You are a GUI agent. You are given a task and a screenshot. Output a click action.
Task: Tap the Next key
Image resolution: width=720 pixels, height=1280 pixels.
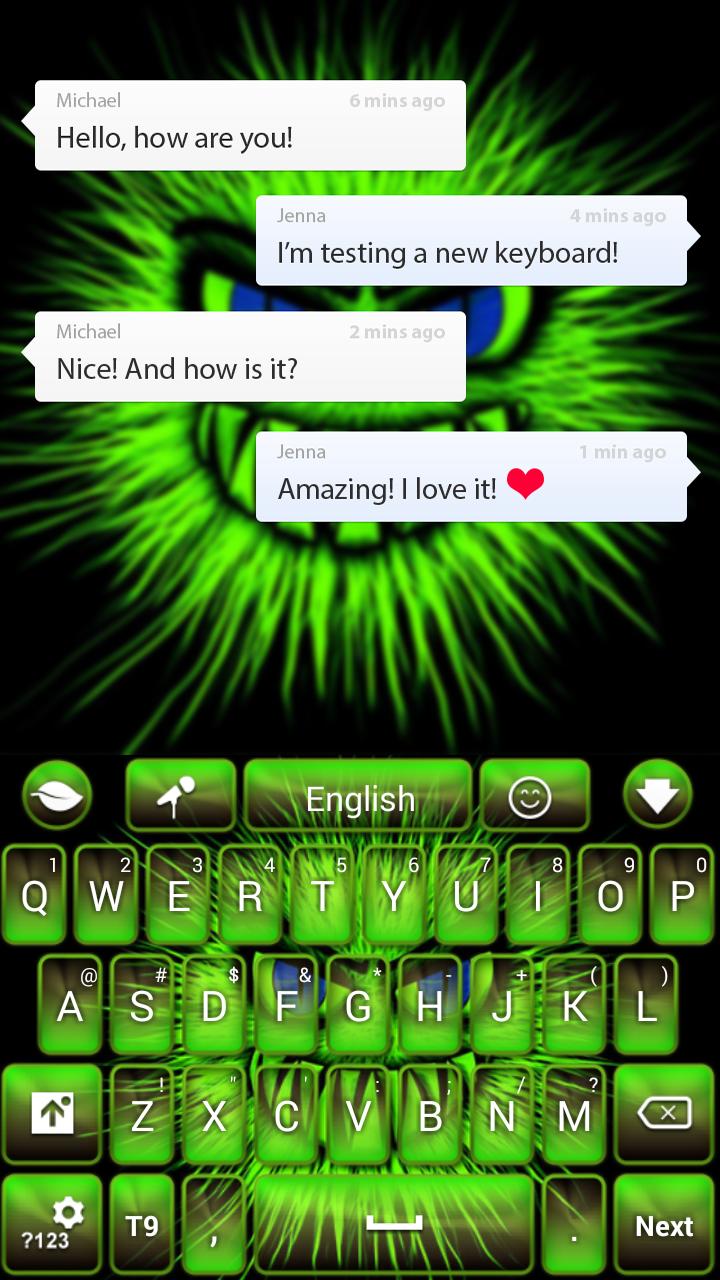coord(664,1225)
